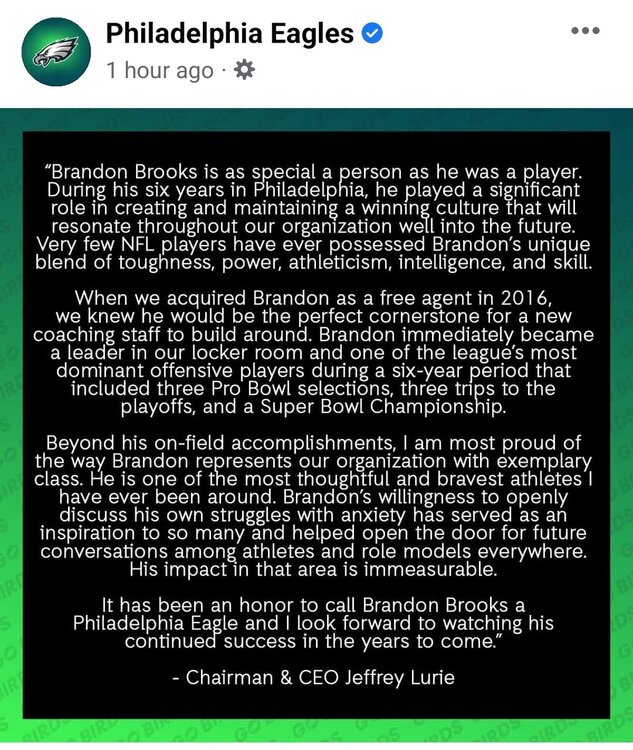Viewport: 633px width, 750px height.
Task: Open the post's three-dot overflow menu
Action: pyautogui.click(x=584, y=30)
